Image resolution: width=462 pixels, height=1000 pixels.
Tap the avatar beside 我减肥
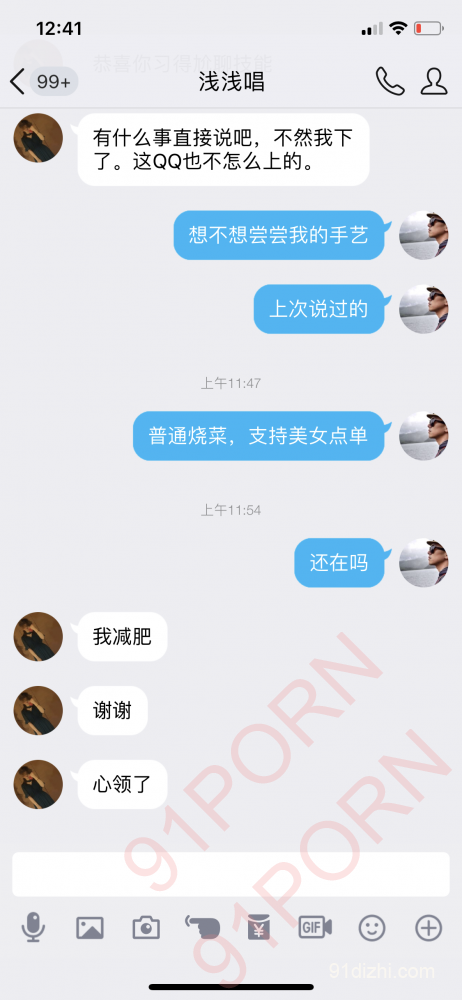click(38, 636)
